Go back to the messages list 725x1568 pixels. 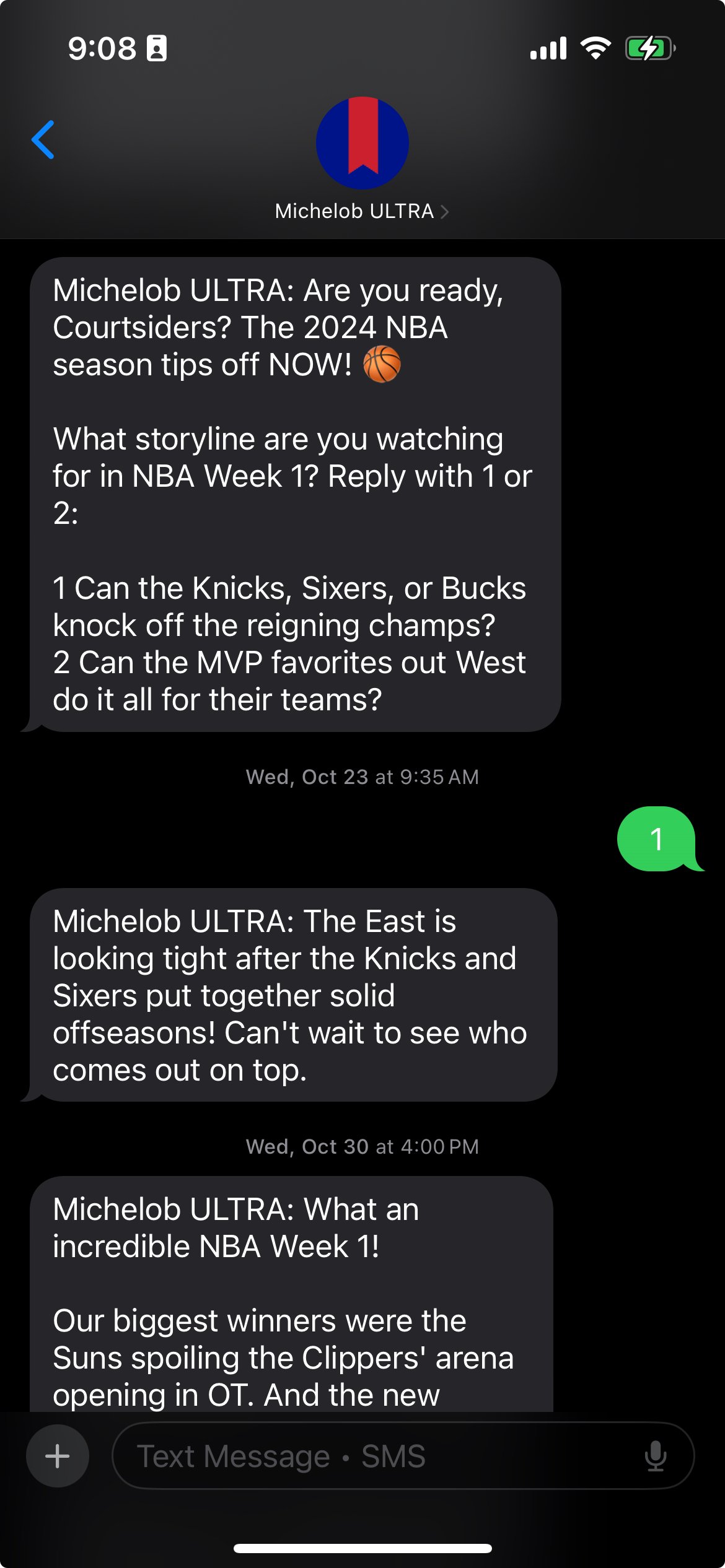43,140
